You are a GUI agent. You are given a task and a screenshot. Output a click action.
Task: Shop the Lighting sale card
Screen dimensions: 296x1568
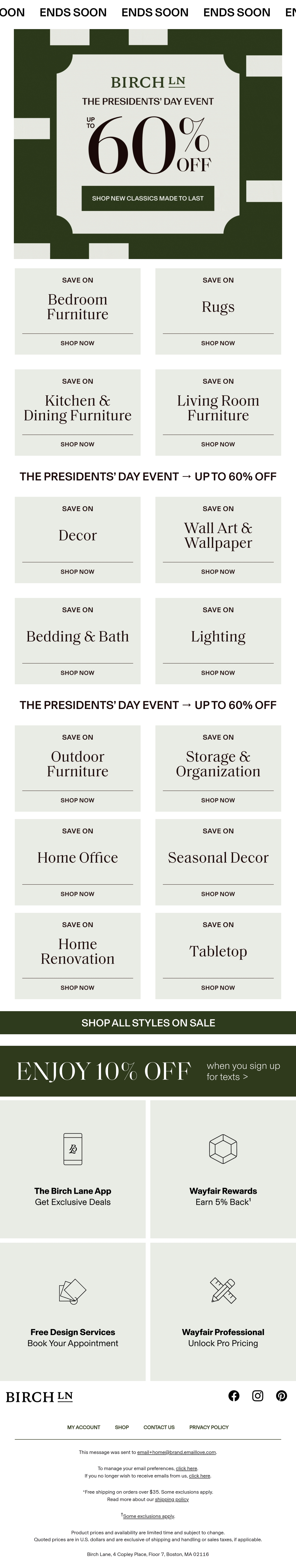pos(218,641)
